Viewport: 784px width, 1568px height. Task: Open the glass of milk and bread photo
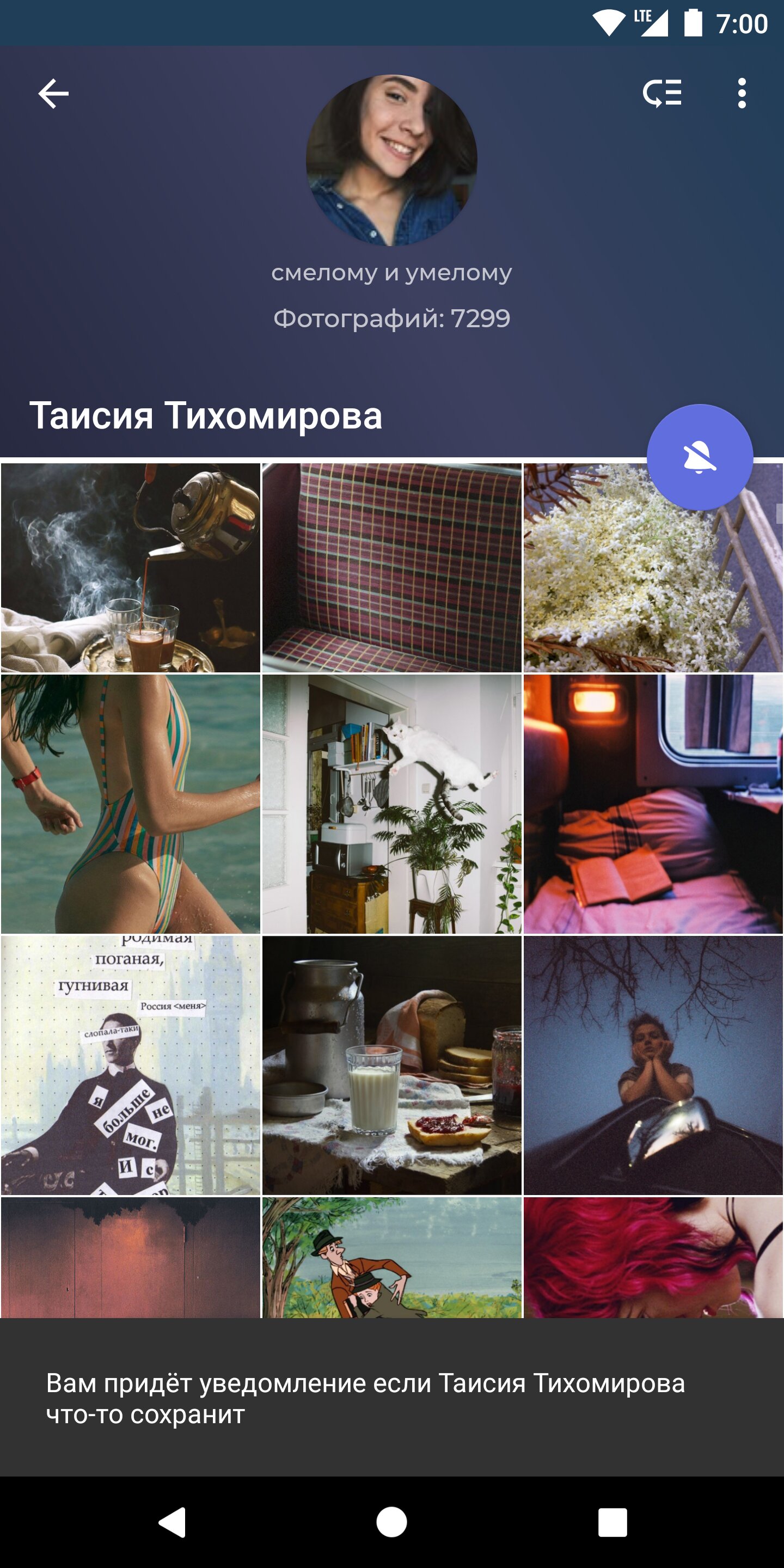391,1065
